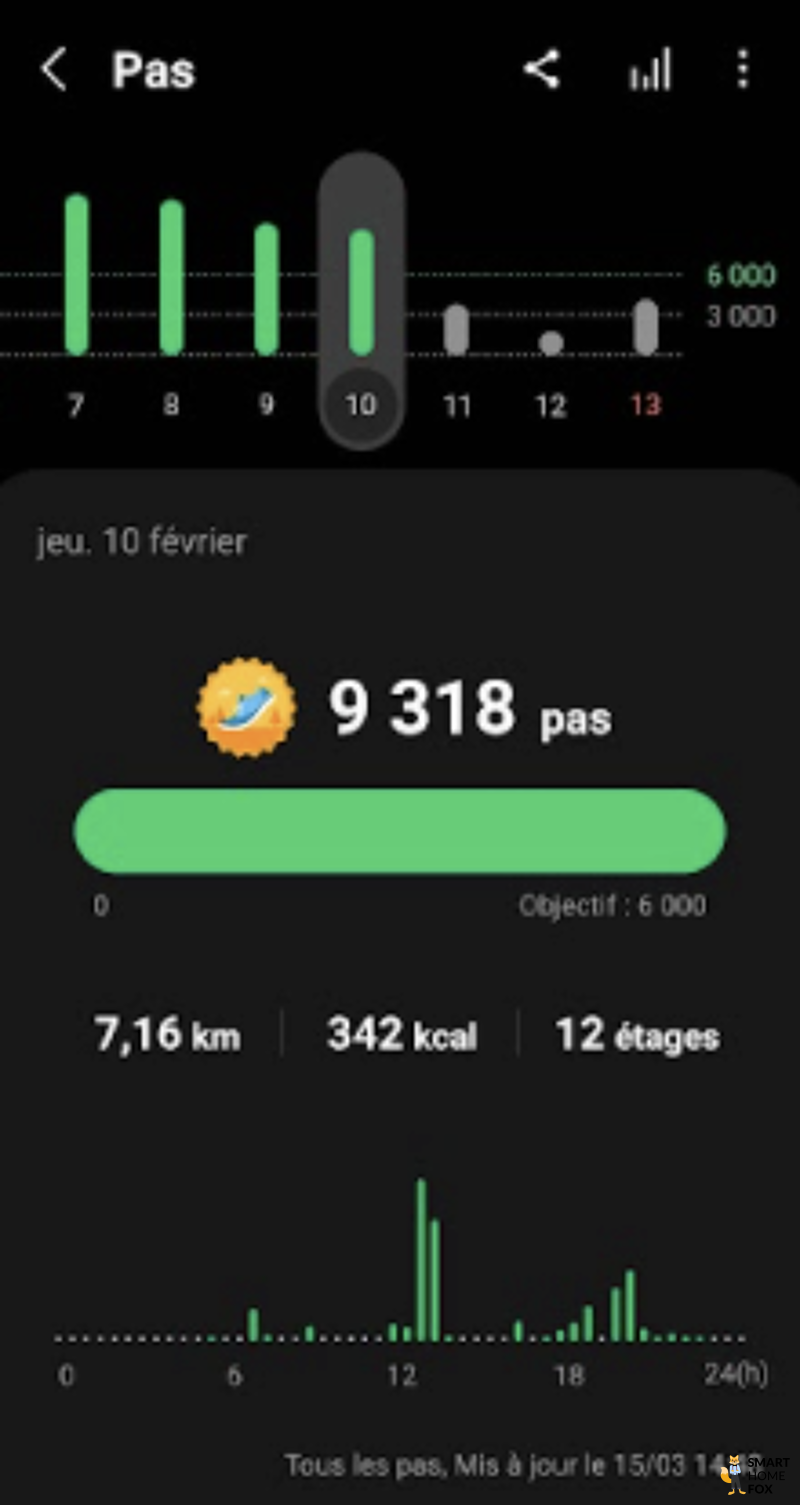Open the trends chart icon

[648, 68]
